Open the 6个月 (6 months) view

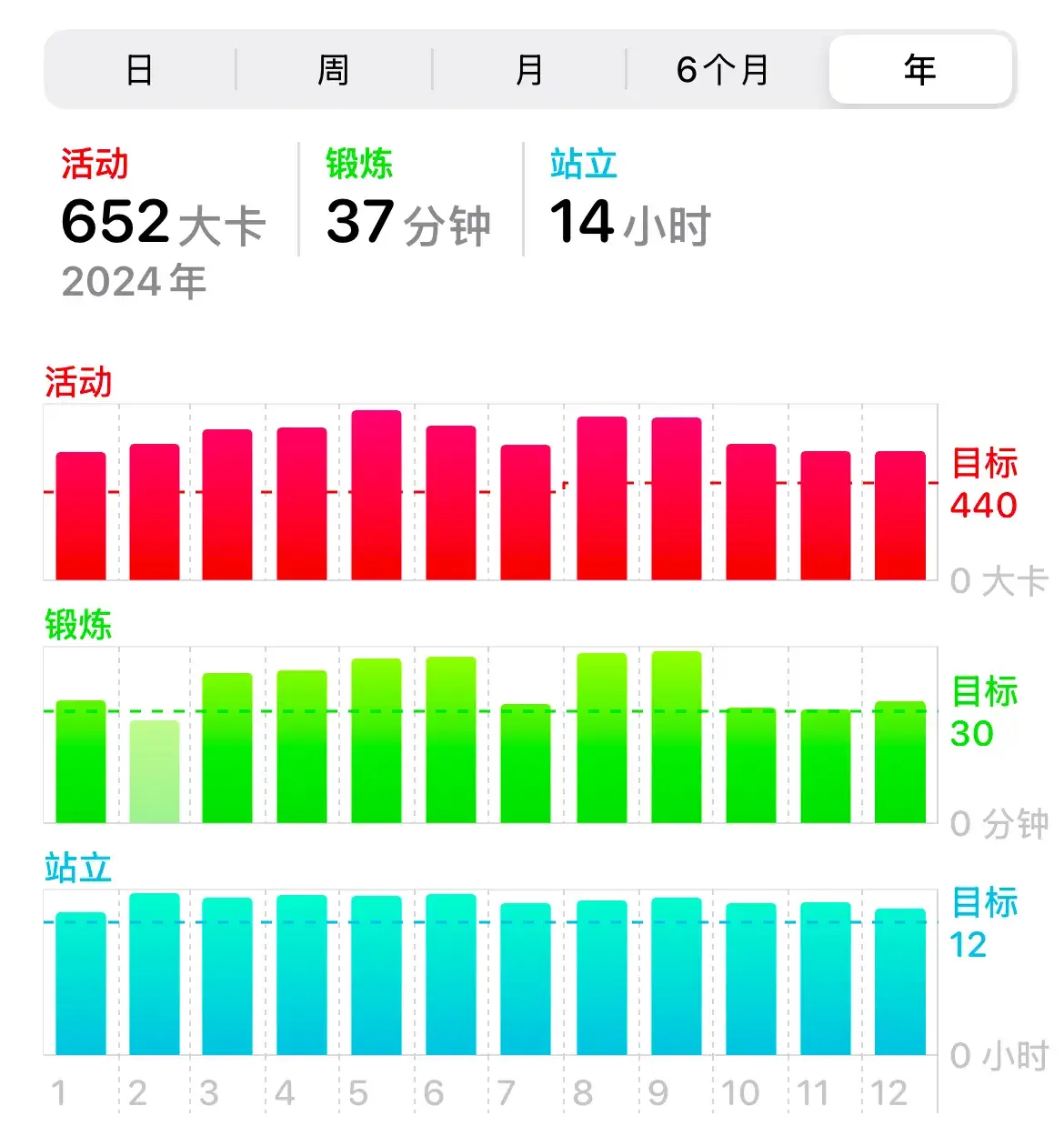pos(723,68)
